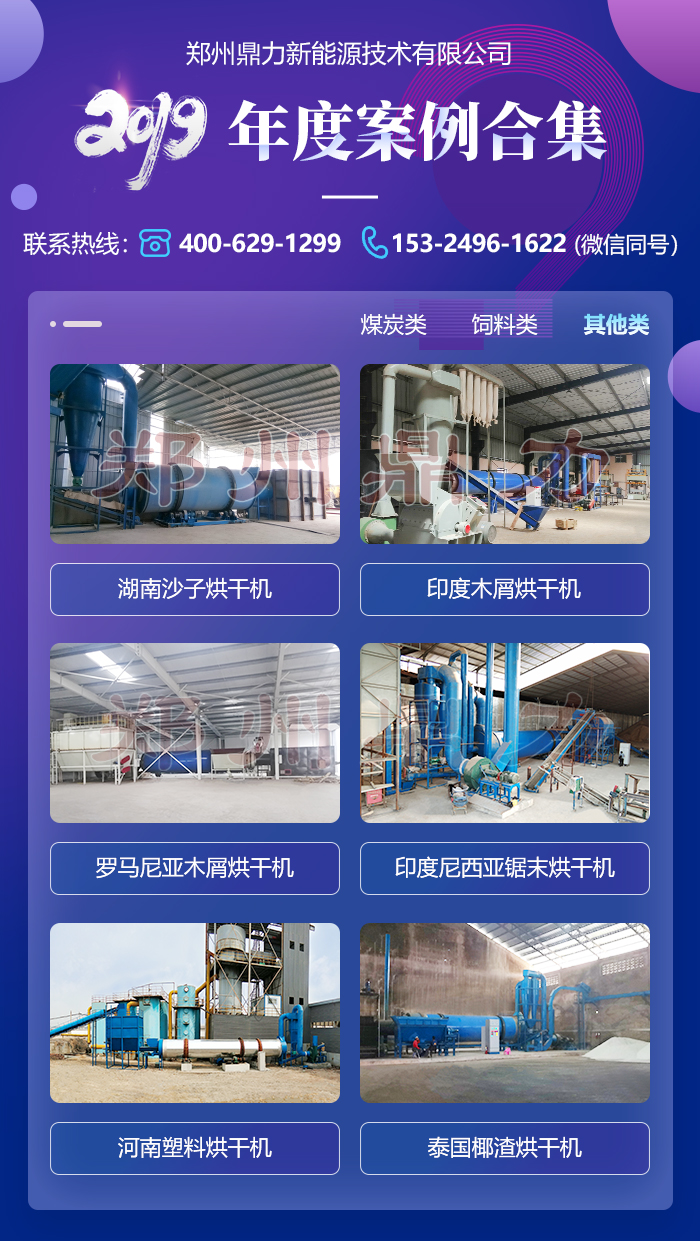Image resolution: width=700 pixels, height=1241 pixels.
Task: Switch to the 煤炭类 tab
Action: pos(393,324)
